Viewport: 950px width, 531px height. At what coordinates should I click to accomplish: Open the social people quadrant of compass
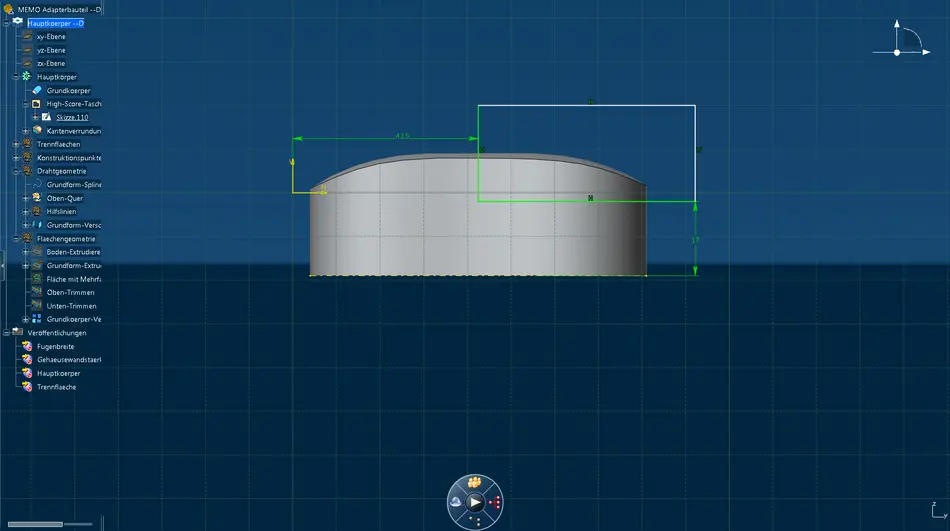point(475,484)
